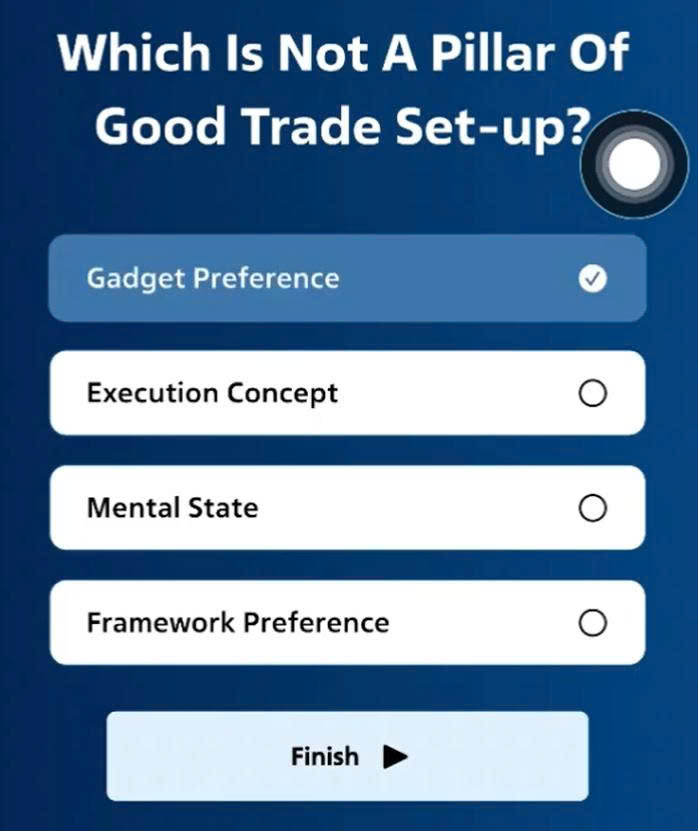The width and height of the screenshot is (698, 831).
Task: Select the Gadget Preference answer
Action: tap(347, 278)
